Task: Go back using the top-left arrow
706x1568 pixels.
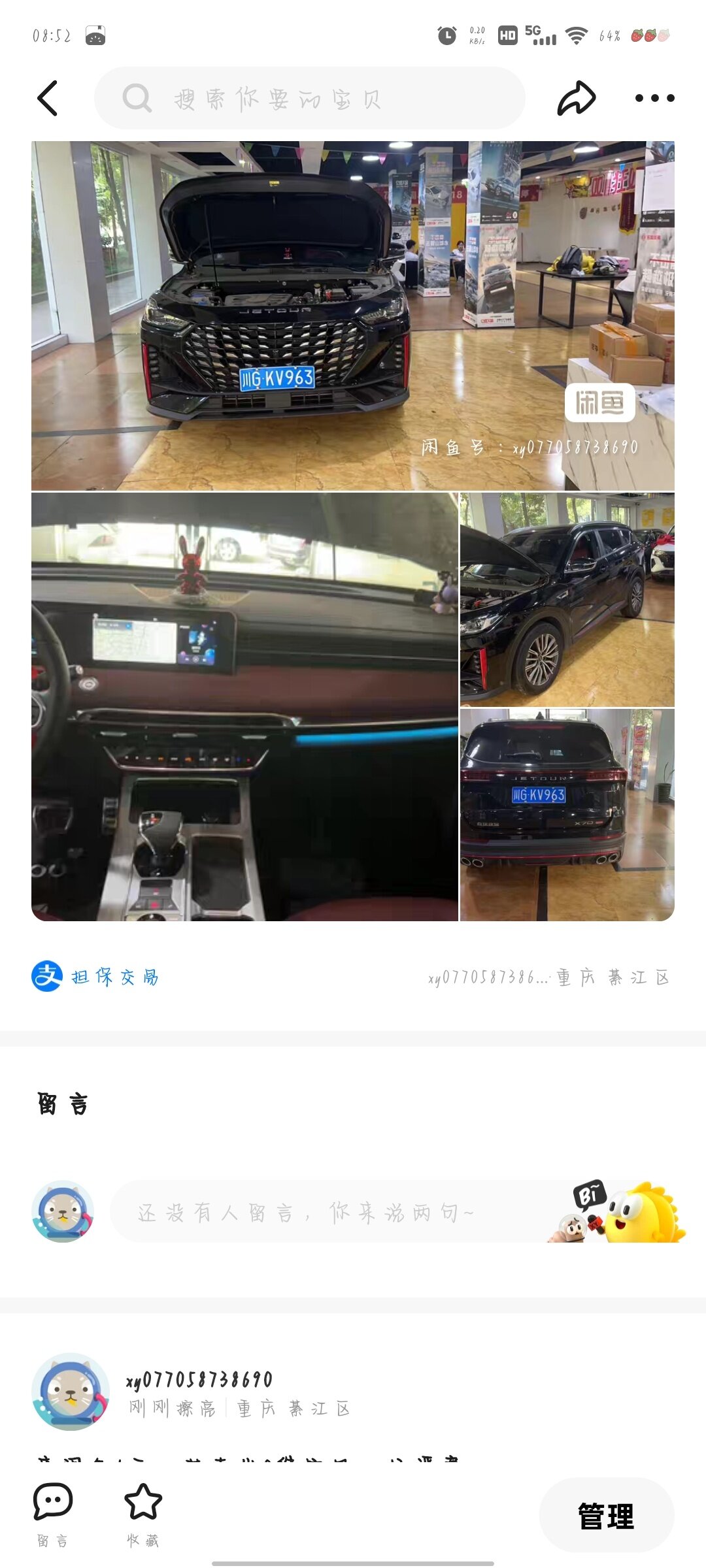Action: pos(48,99)
